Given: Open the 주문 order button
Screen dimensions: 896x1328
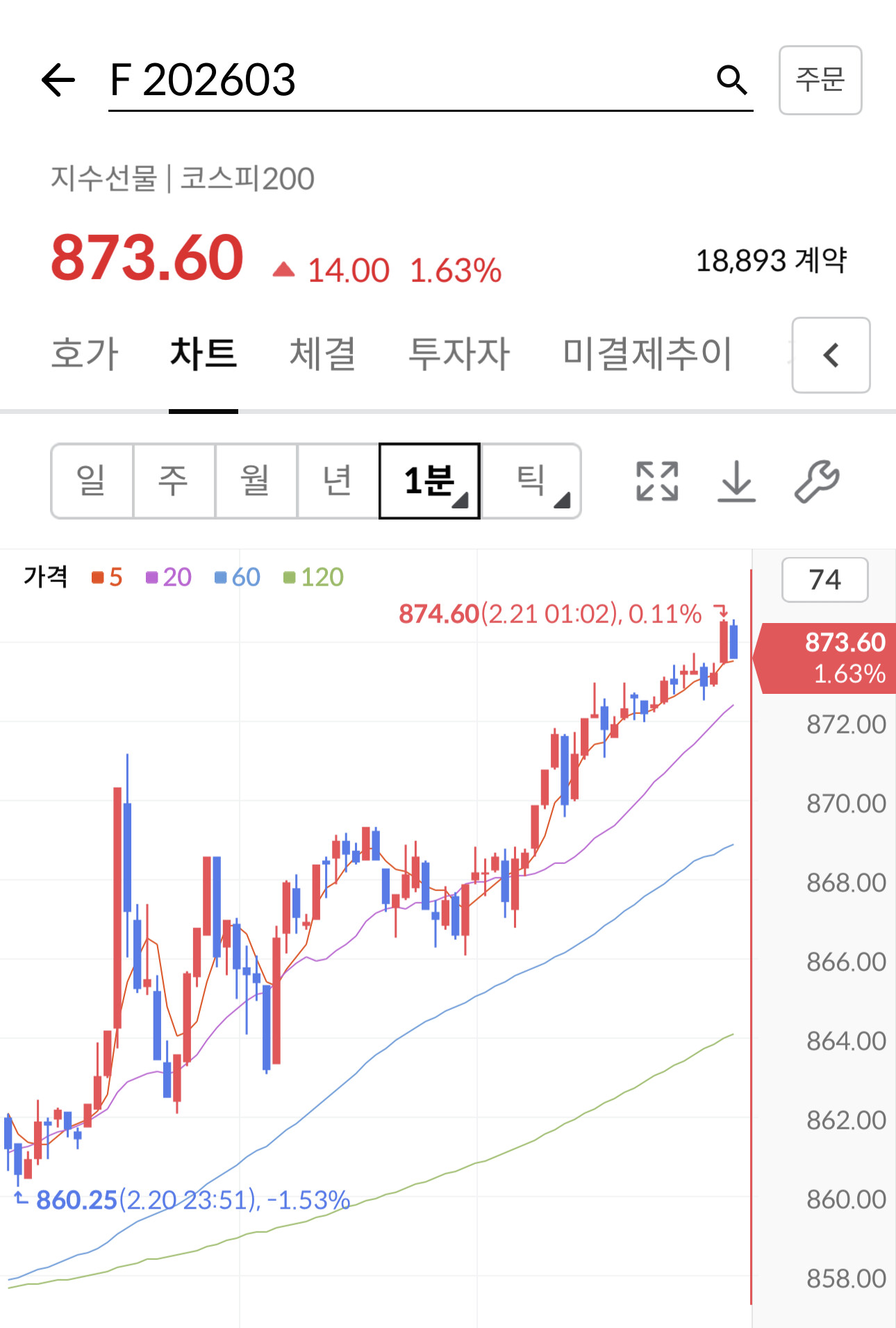Looking at the screenshot, I should (x=820, y=80).
